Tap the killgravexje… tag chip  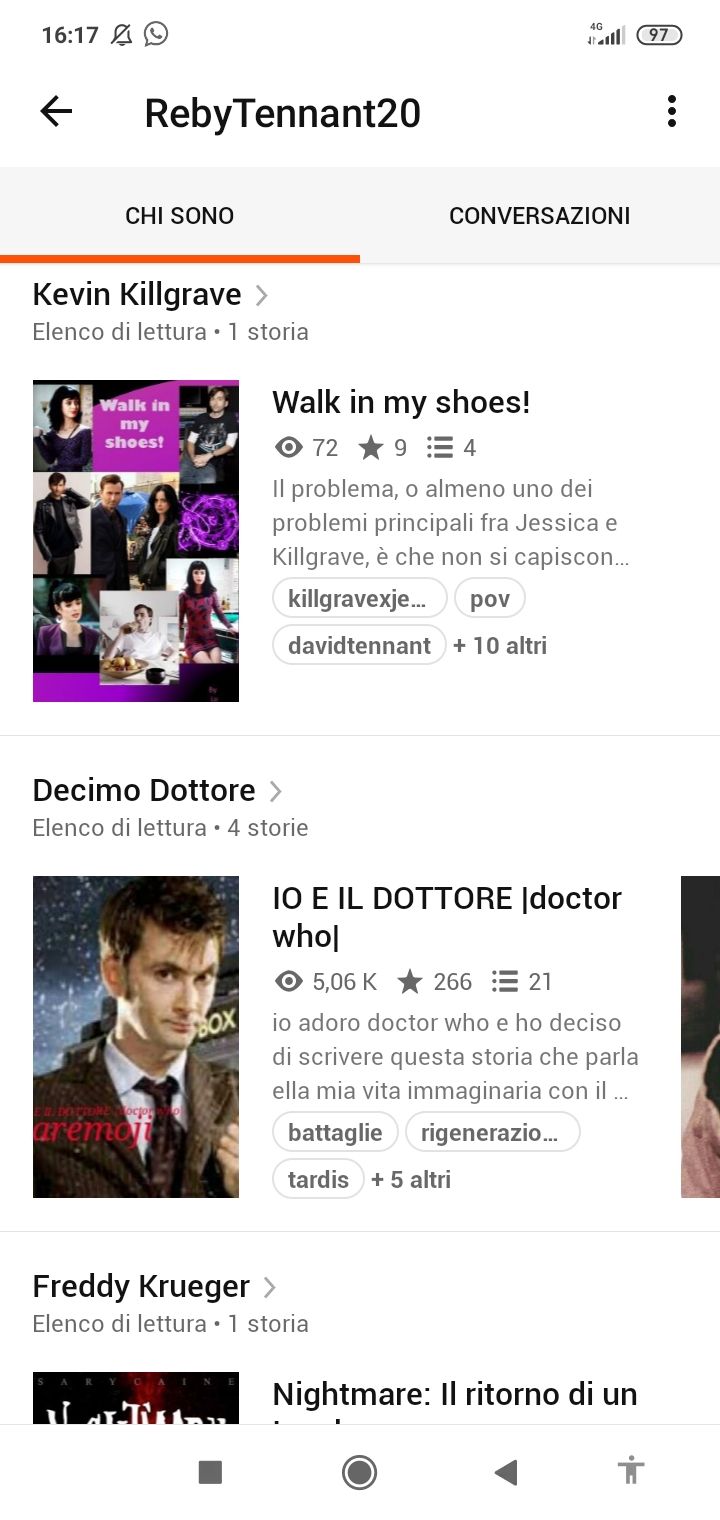tap(359, 598)
